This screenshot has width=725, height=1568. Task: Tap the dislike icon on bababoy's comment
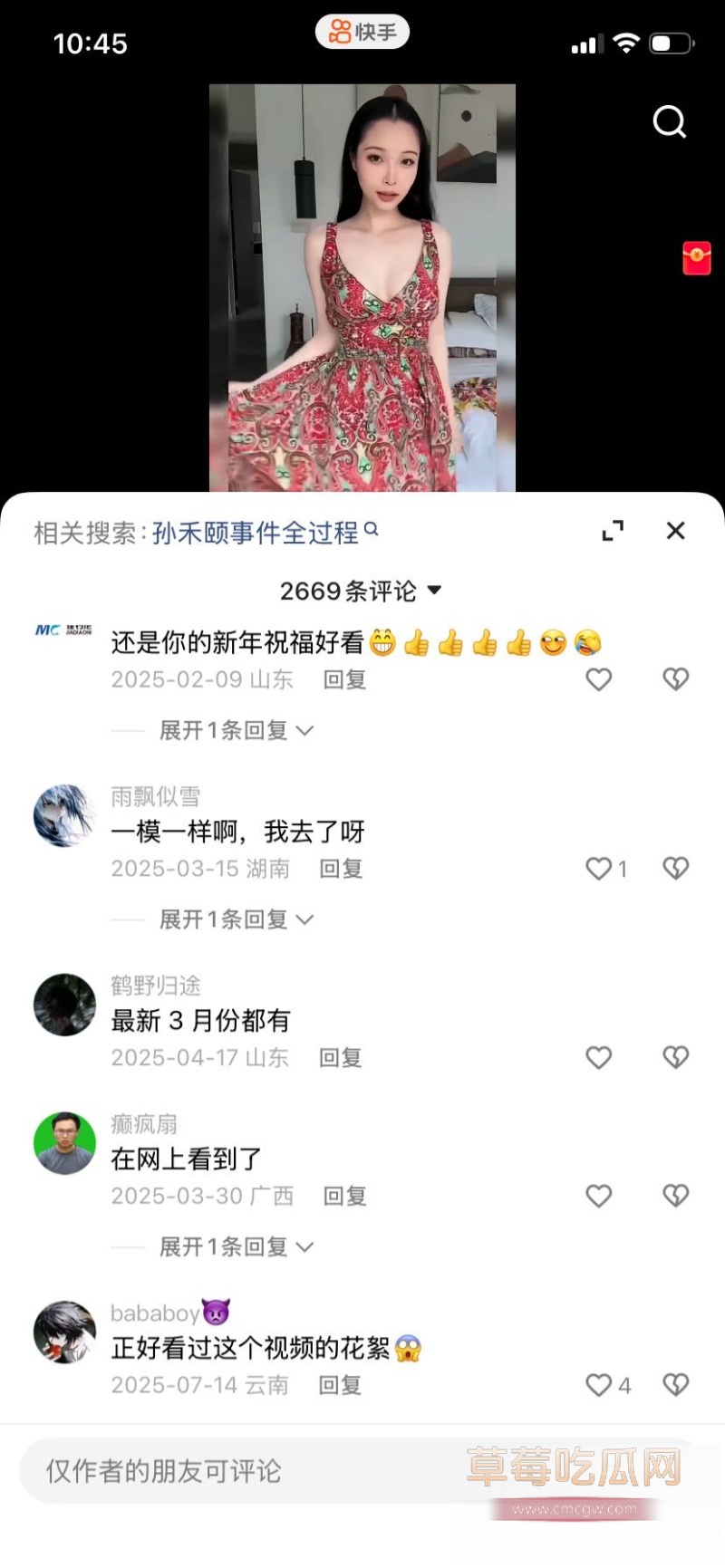(x=674, y=1384)
